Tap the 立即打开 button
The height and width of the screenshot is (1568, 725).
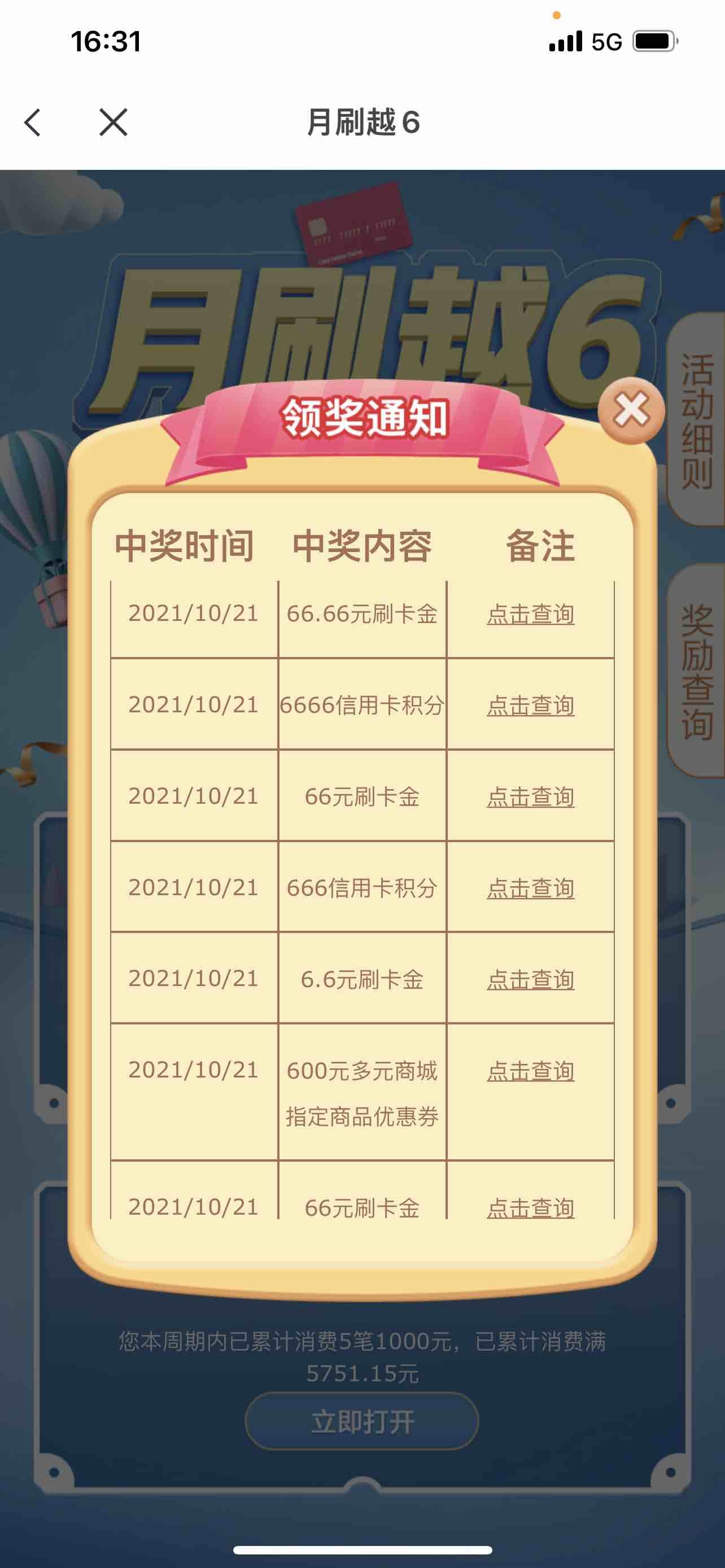point(361,1422)
